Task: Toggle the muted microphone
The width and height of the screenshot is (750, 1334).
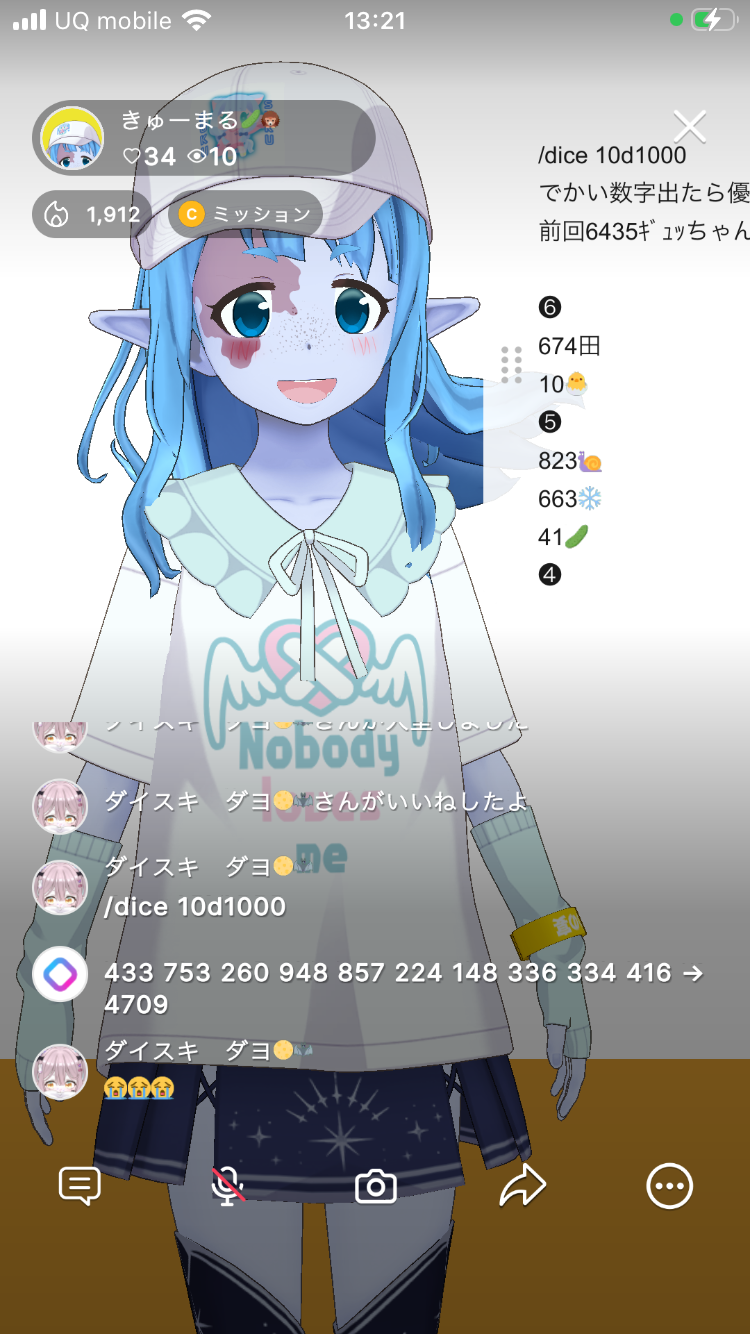Action: pos(228,1186)
